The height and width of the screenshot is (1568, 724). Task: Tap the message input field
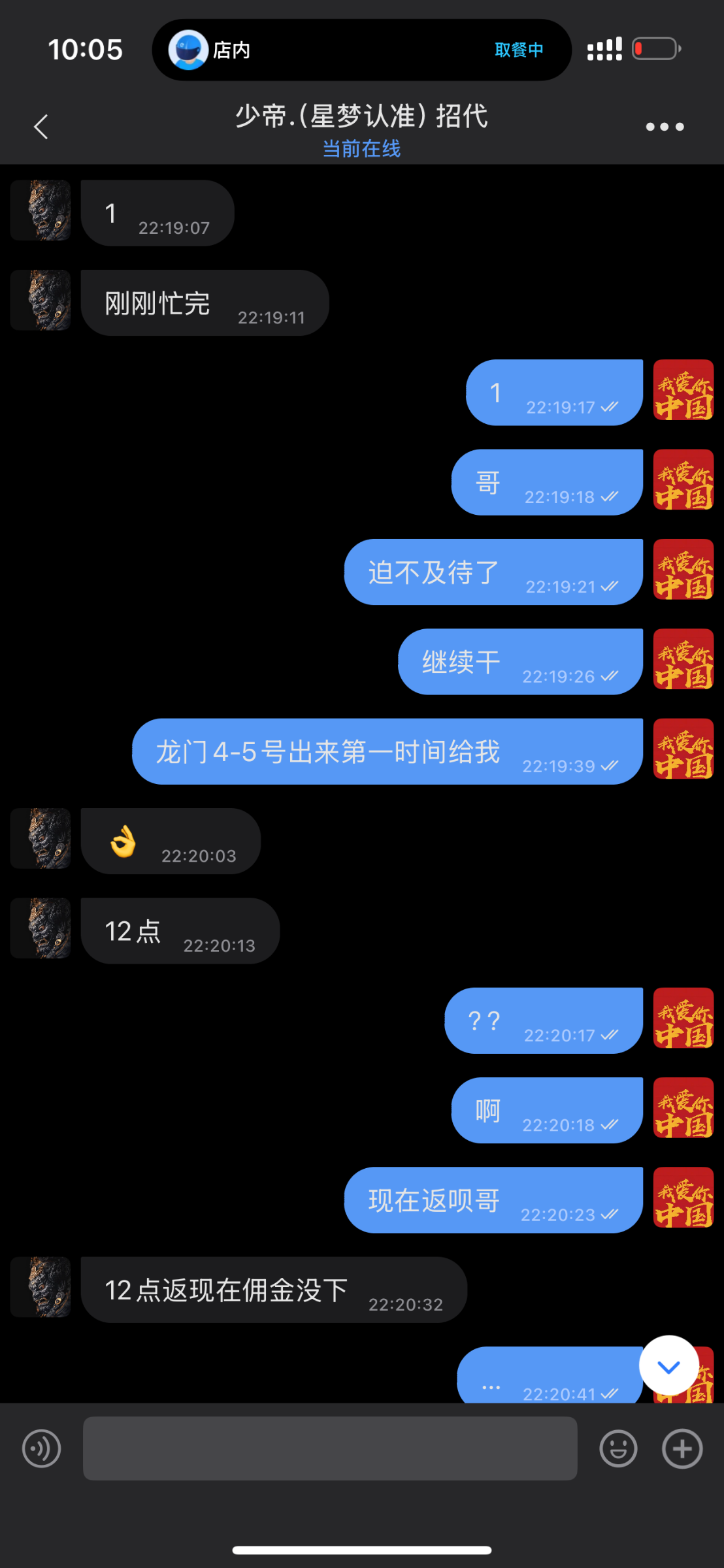[x=329, y=1448]
